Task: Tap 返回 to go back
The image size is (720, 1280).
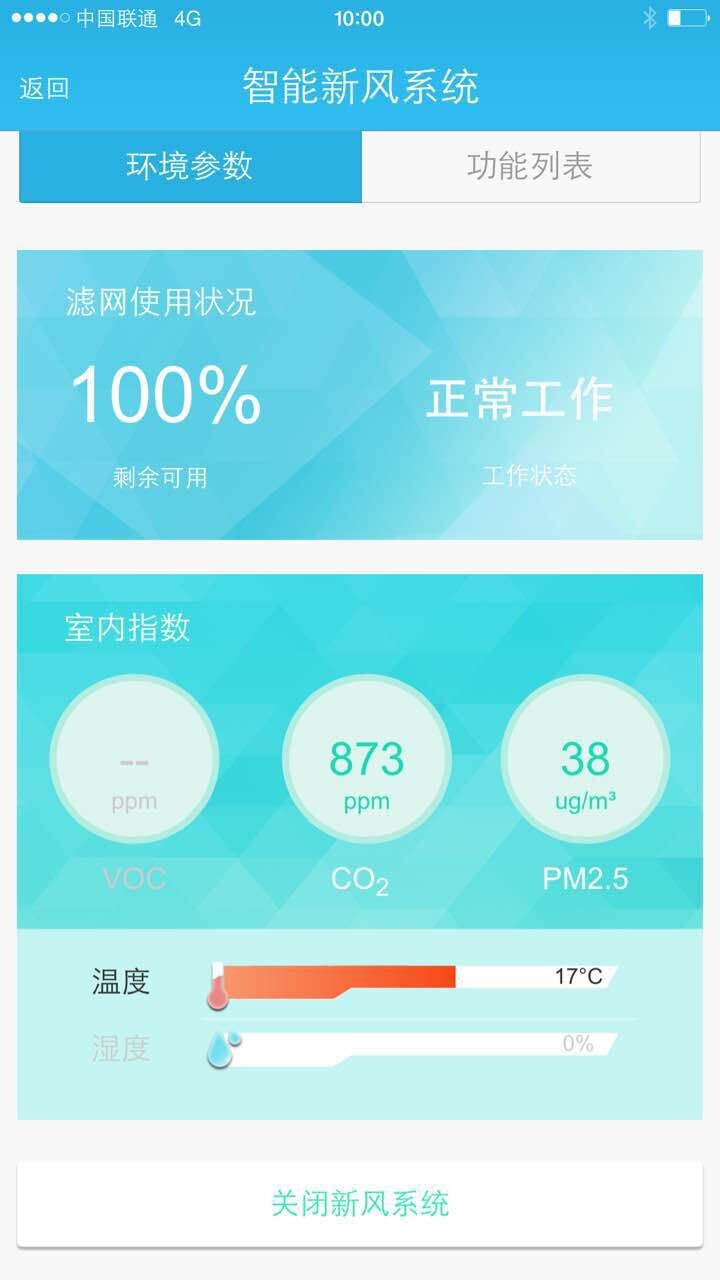Action: pyautogui.click(x=44, y=88)
